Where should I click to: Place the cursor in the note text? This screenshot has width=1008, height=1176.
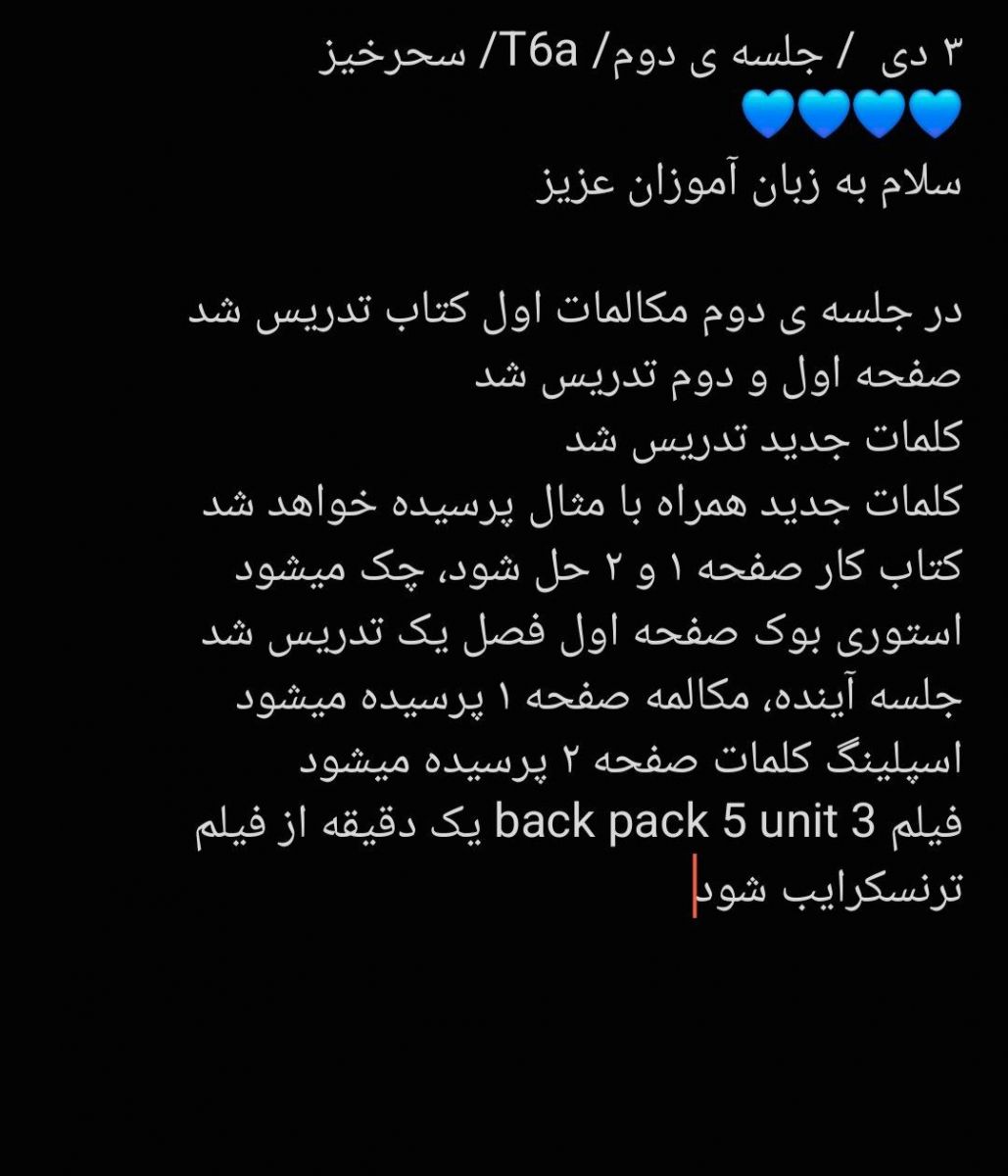coord(578,503)
